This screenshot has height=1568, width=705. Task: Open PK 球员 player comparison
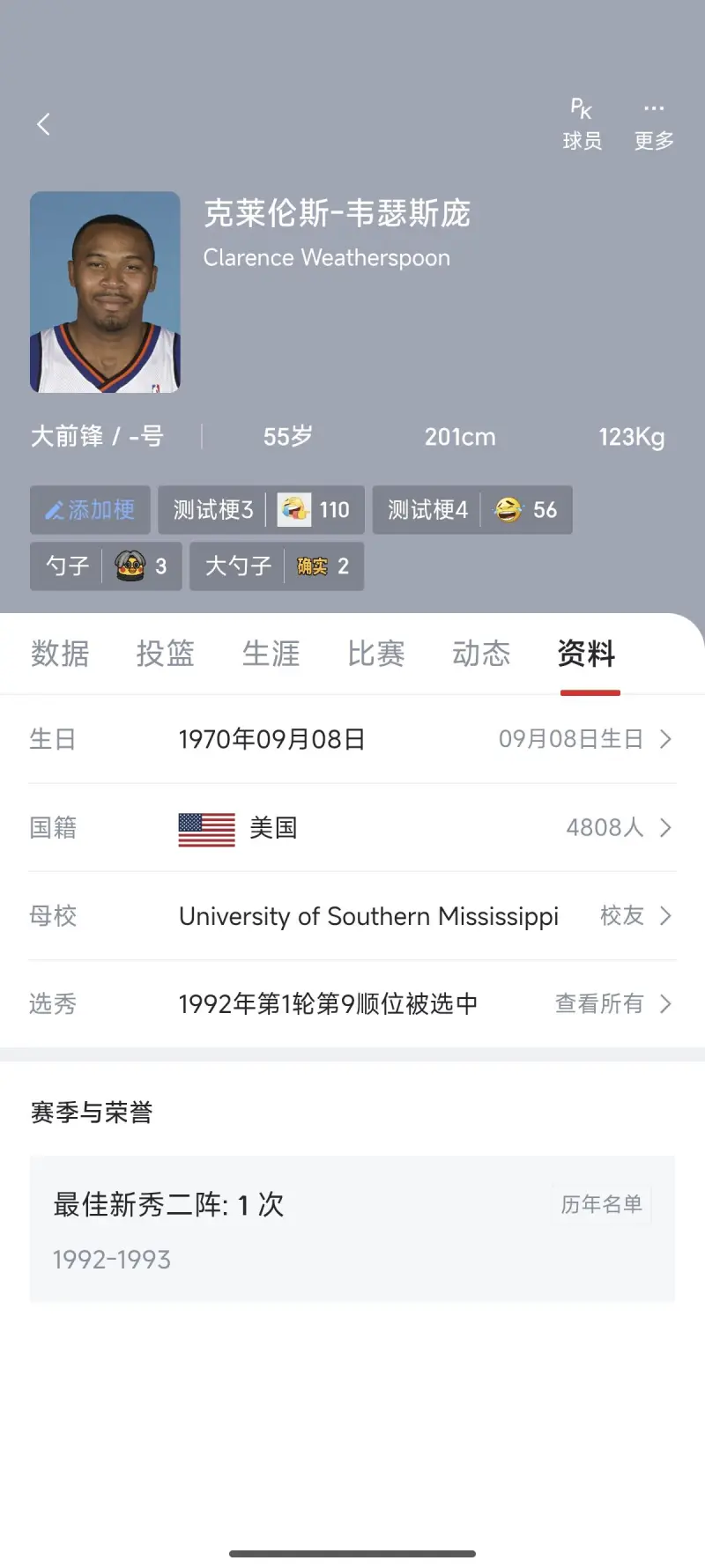tap(582, 124)
